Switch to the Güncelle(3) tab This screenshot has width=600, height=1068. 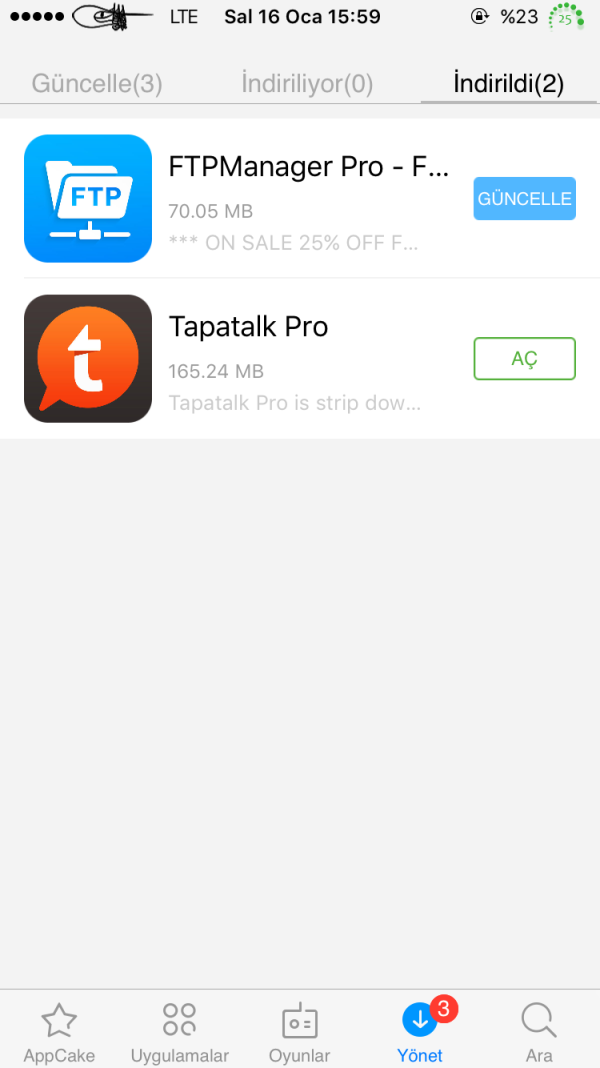point(97,83)
